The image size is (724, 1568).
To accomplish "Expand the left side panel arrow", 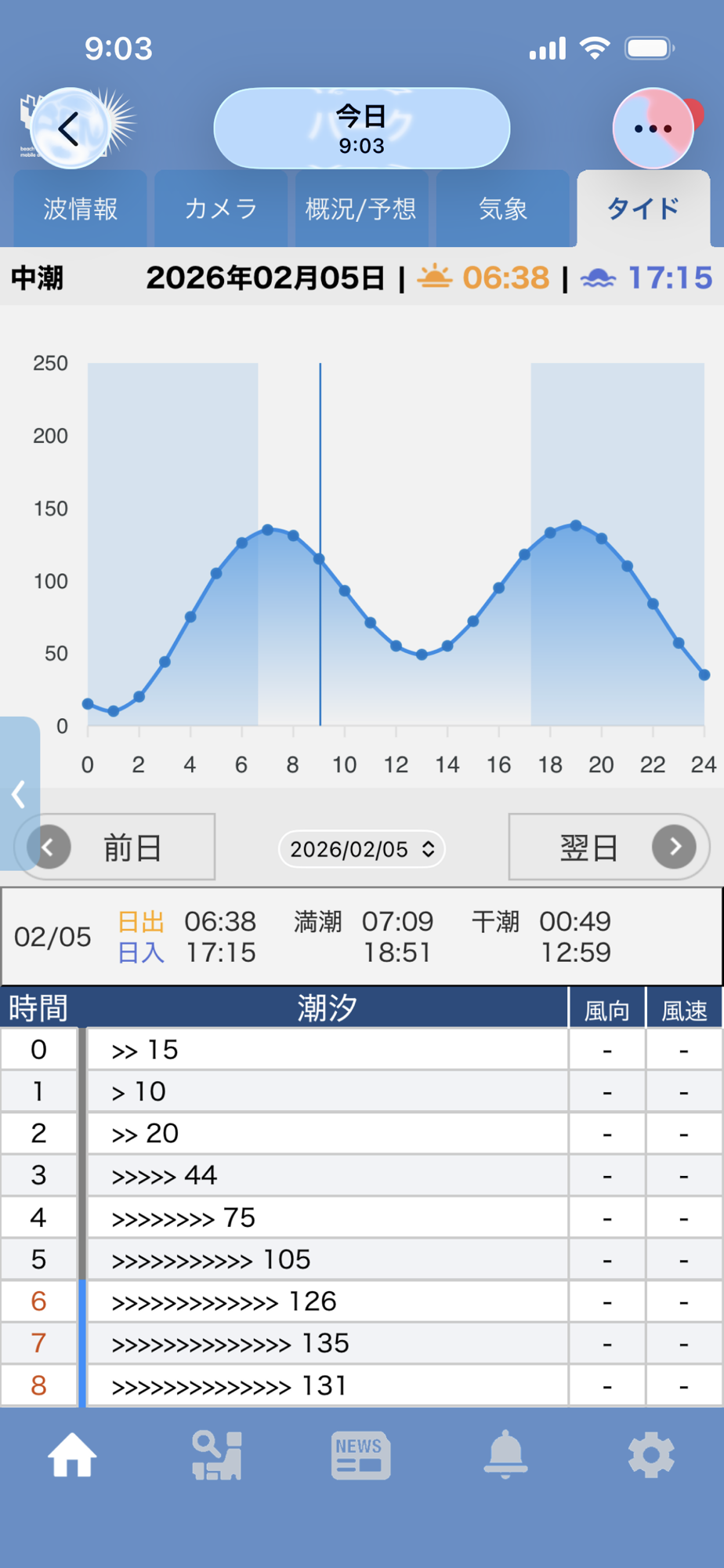I will click(19, 794).
